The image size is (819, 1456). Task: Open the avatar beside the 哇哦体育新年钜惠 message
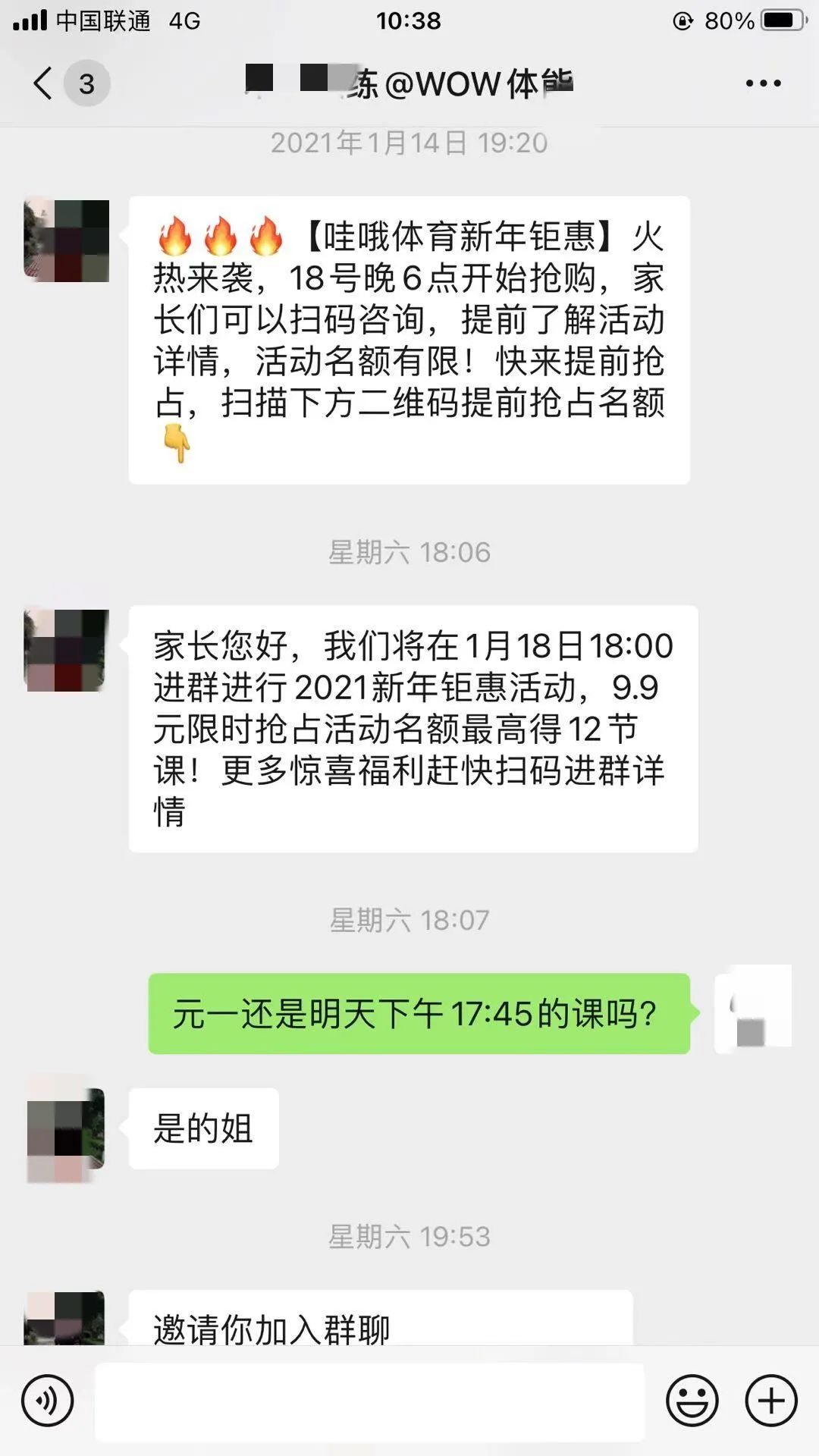(x=67, y=241)
